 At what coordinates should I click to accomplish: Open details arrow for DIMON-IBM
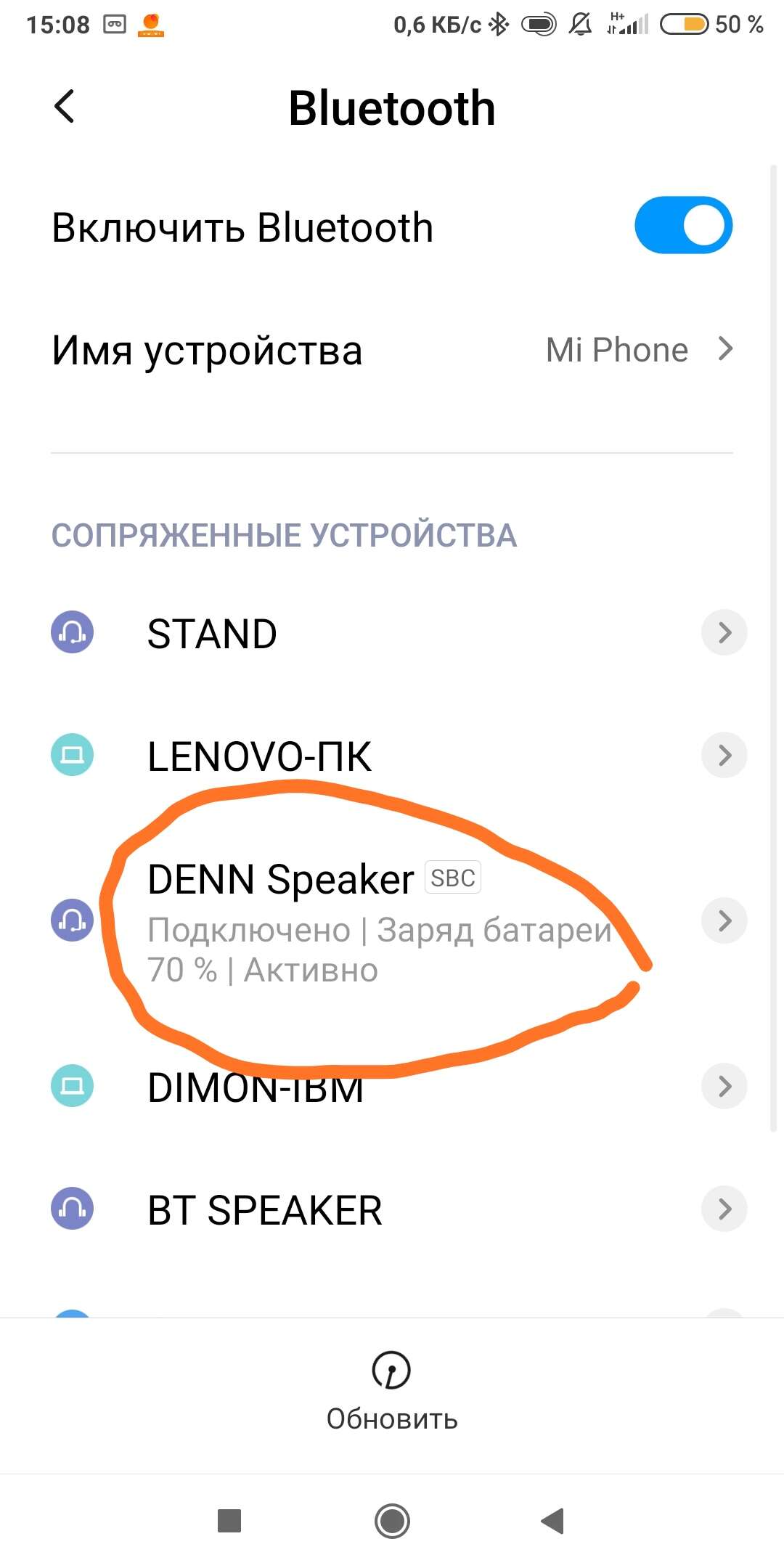(x=724, y=1087)
